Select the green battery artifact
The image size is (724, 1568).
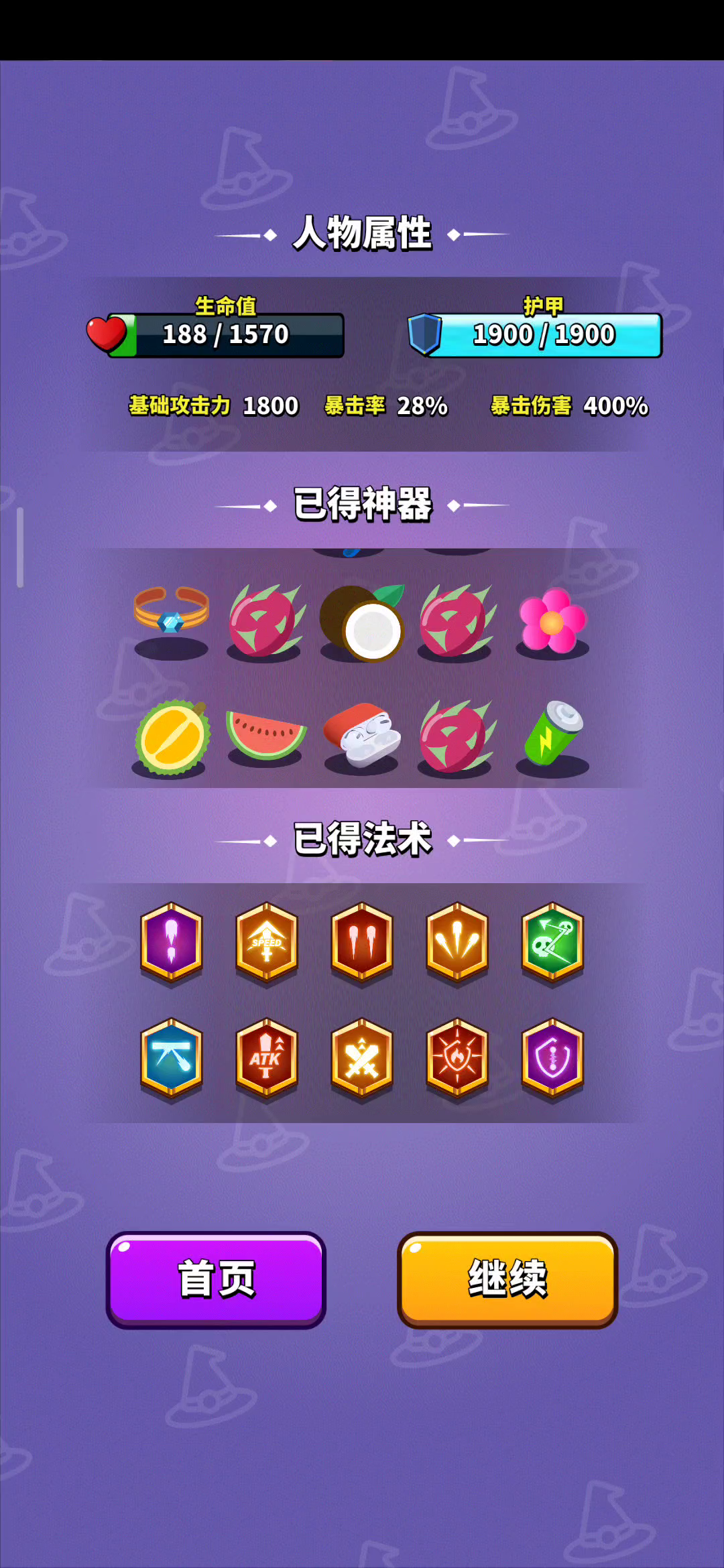(x=552, y=733)
